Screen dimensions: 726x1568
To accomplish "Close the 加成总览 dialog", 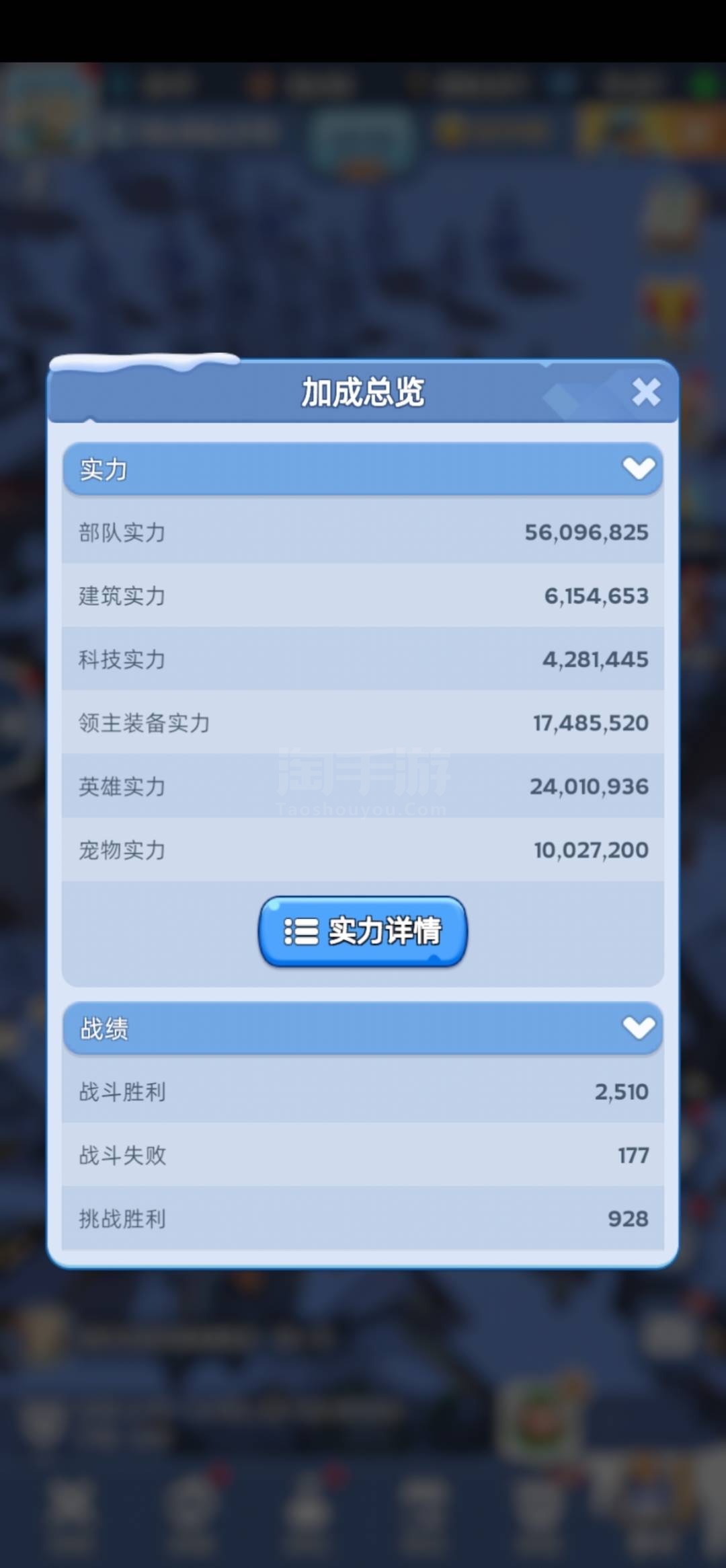I will [x=646, y=391].
